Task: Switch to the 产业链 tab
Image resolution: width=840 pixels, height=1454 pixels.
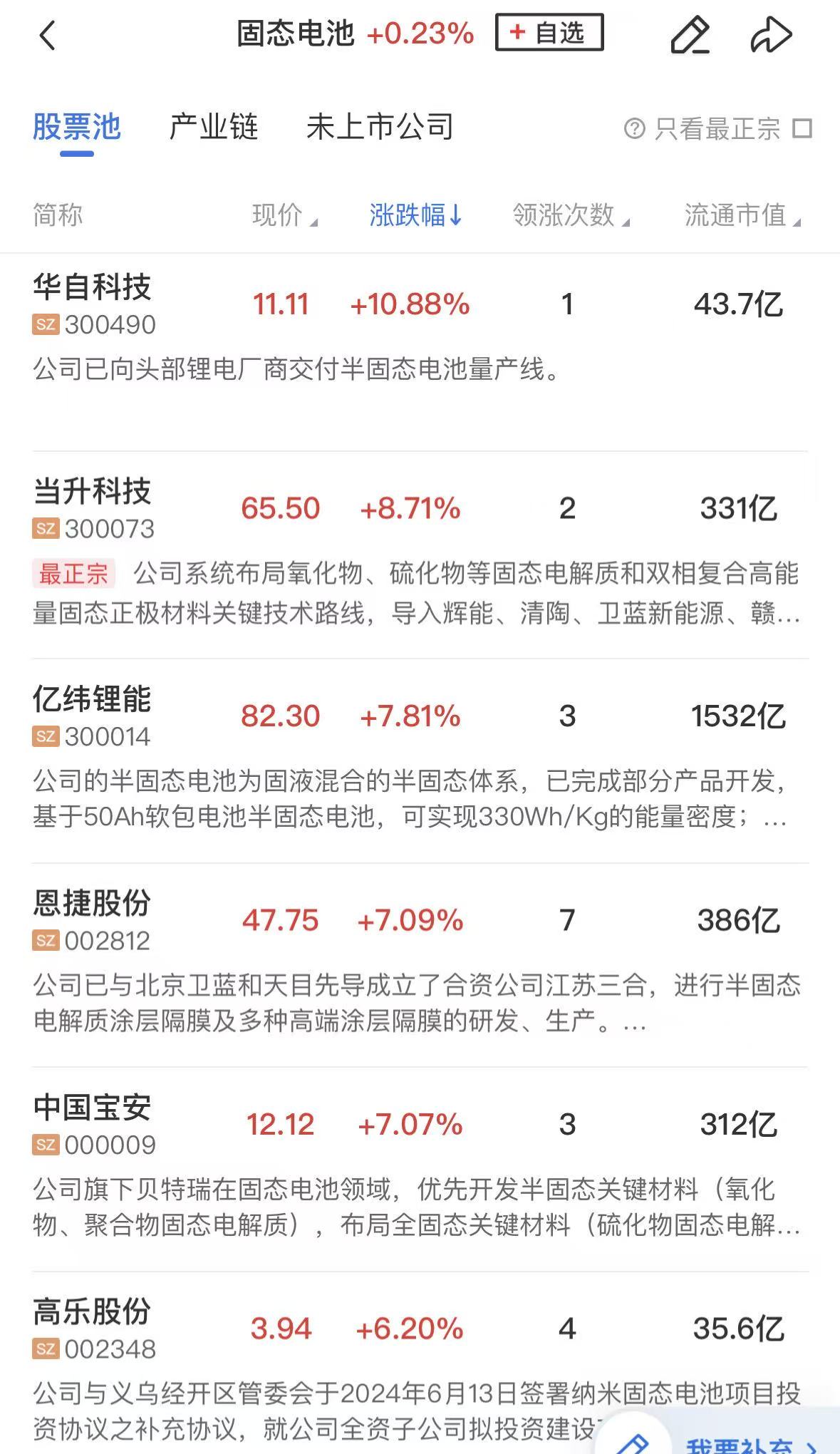Action: (213, 128)
